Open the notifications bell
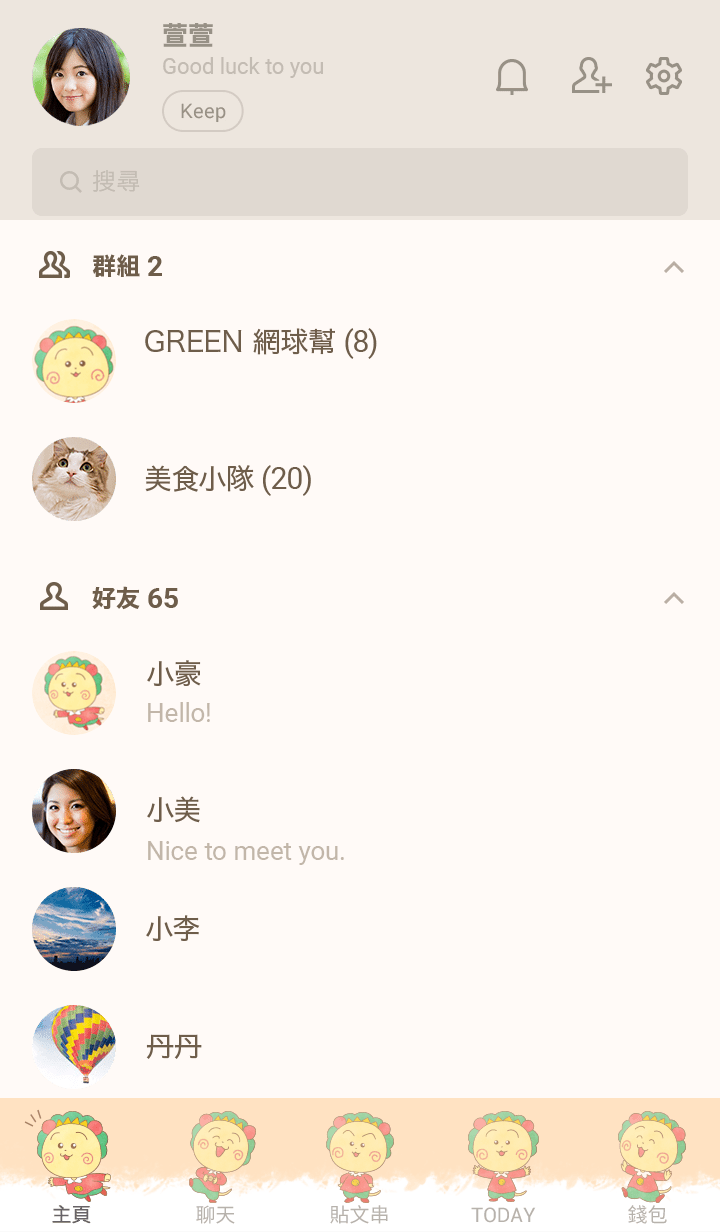This screenshot has width=720, height=1232. [x=512, y=77]
